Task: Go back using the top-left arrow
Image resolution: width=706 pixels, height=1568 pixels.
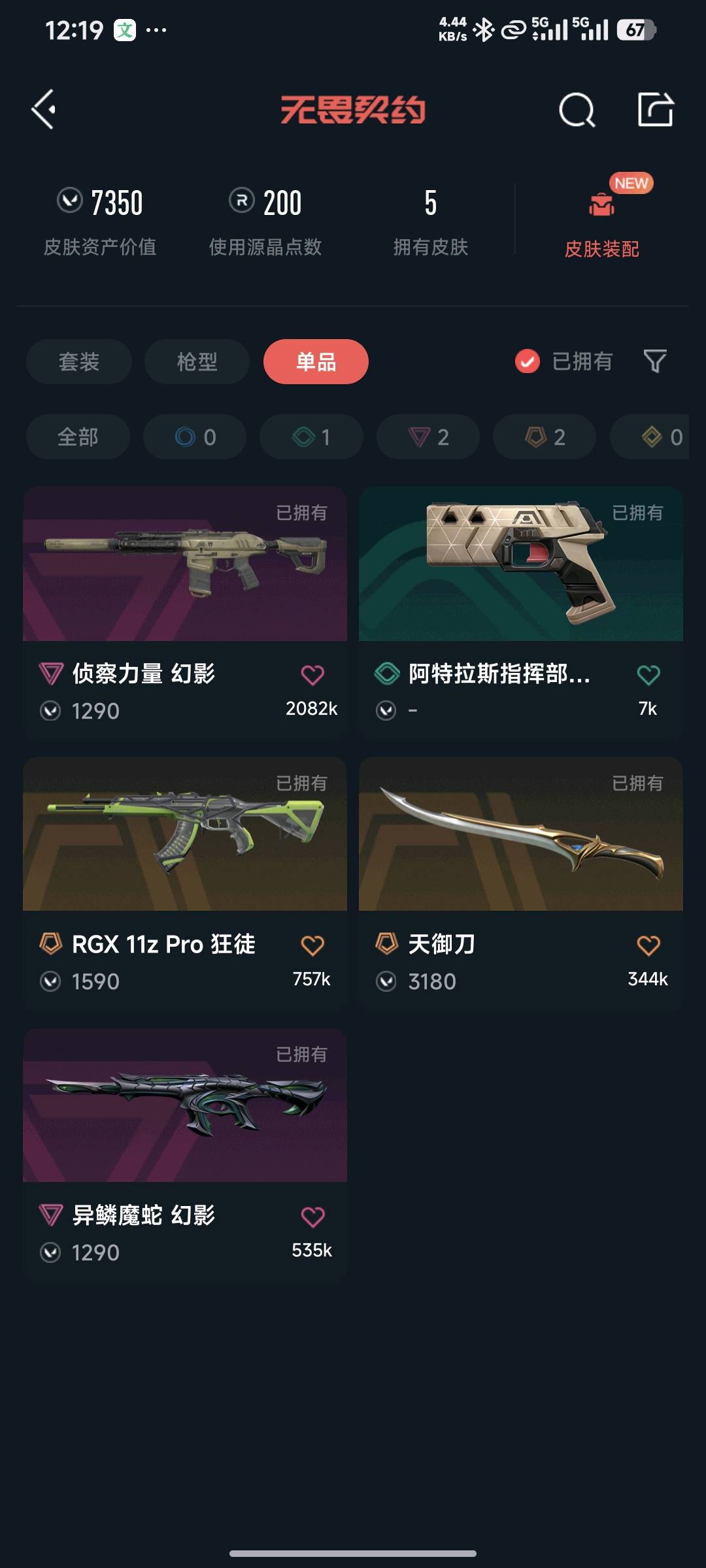Action: tap(44, 109)
